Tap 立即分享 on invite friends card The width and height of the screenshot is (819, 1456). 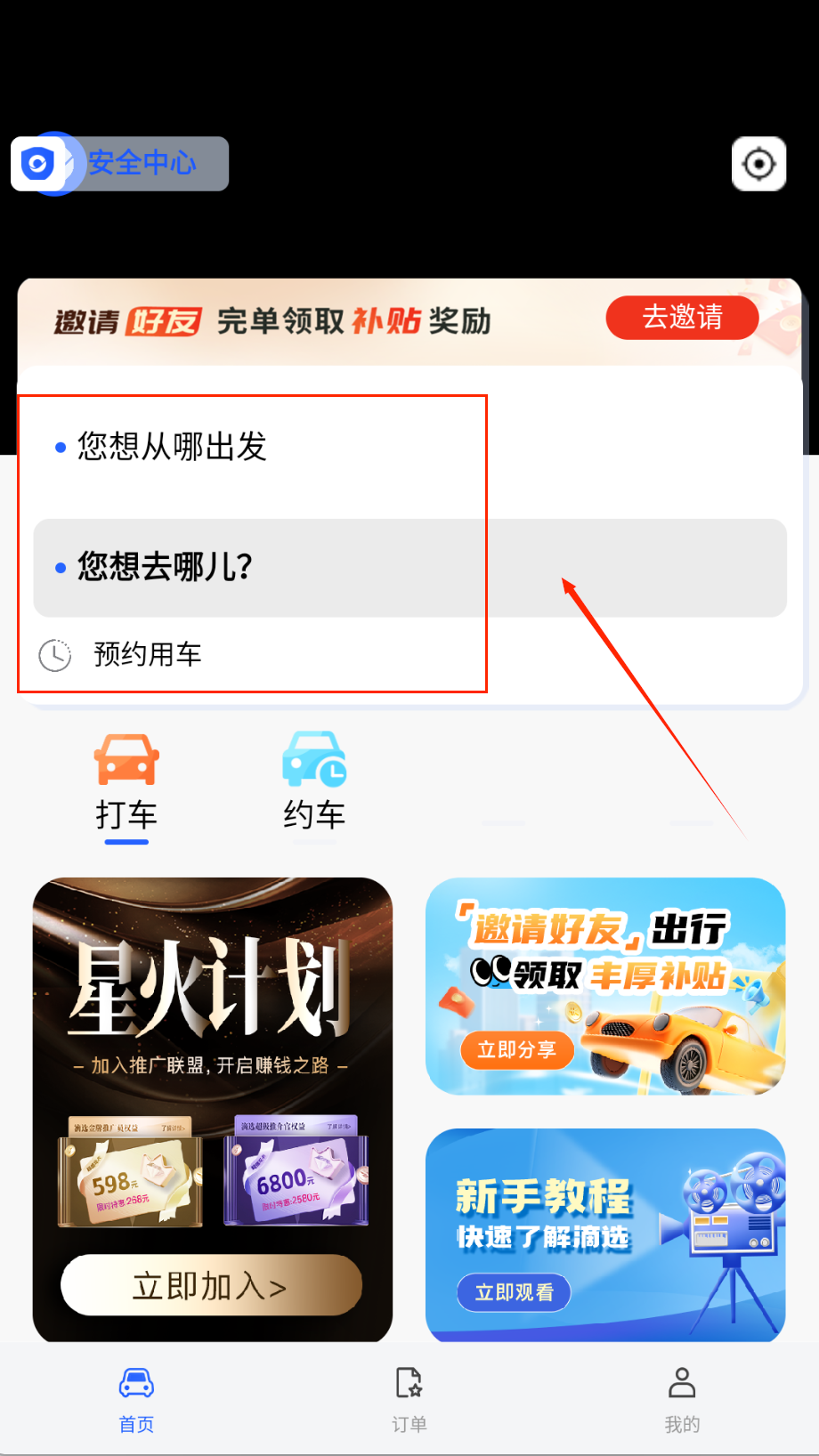516,1049
